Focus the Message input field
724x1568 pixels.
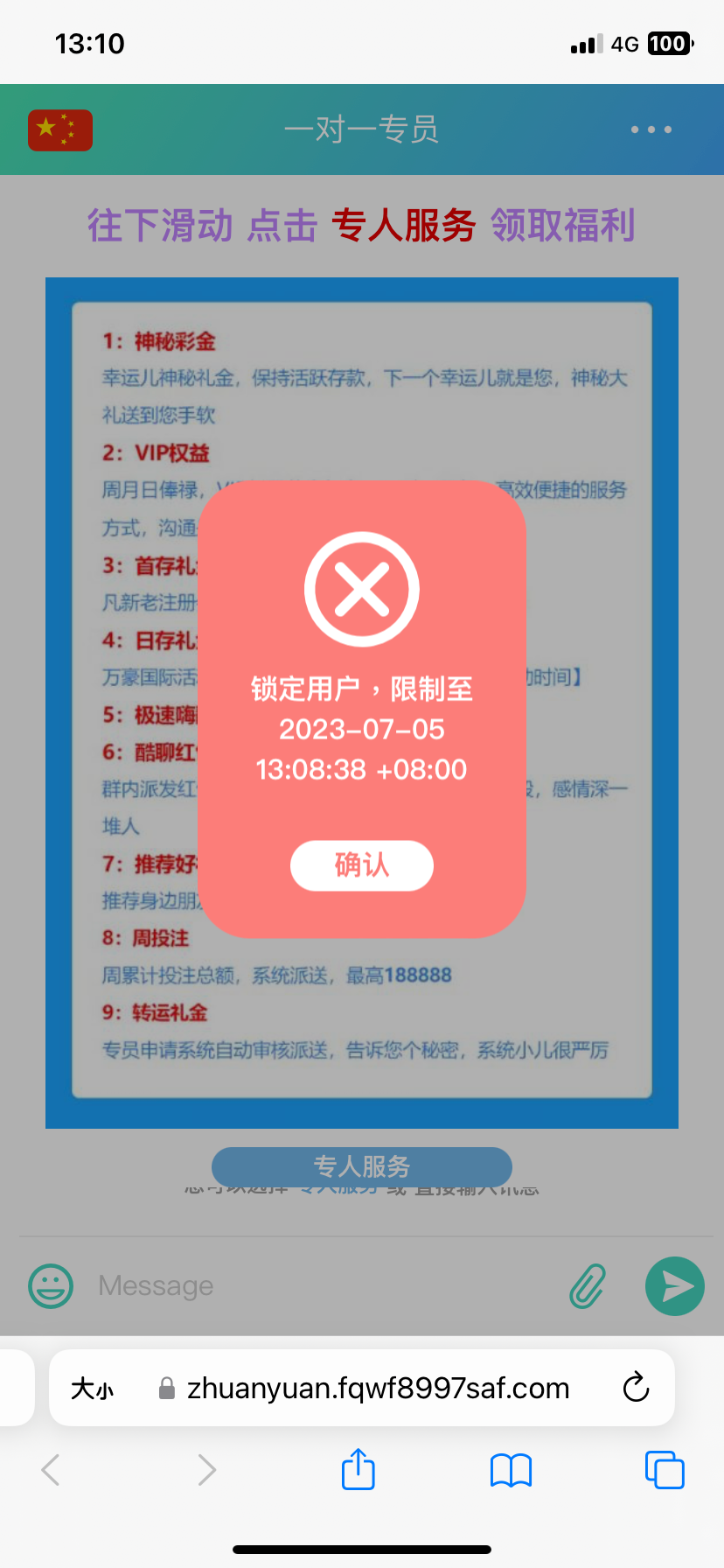pyautogui.click(x=324, y=1285)
